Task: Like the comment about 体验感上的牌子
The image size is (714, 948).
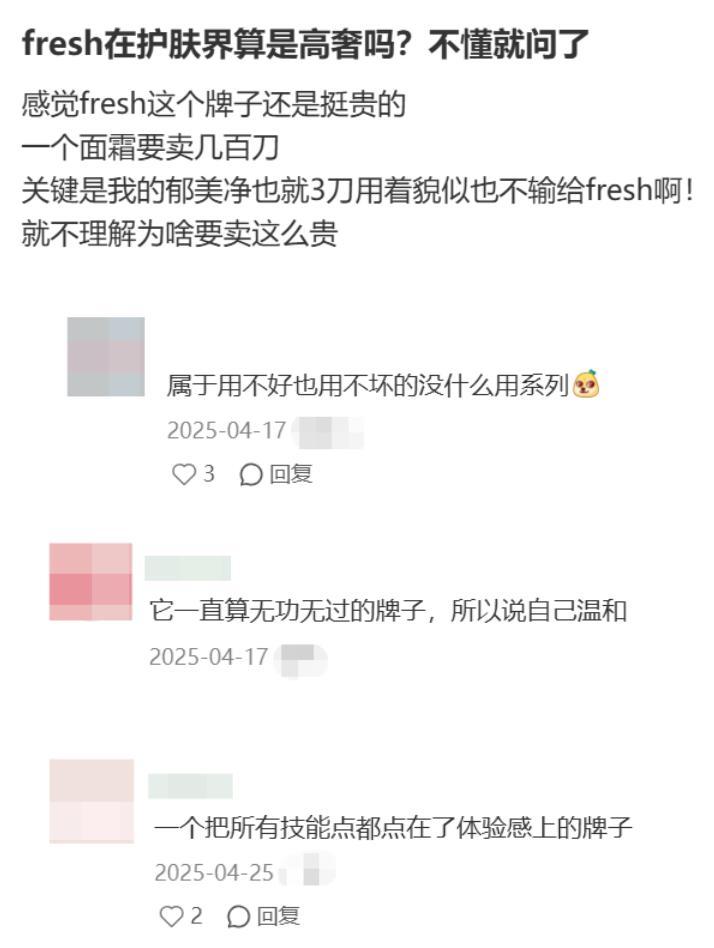Action: 173,915
